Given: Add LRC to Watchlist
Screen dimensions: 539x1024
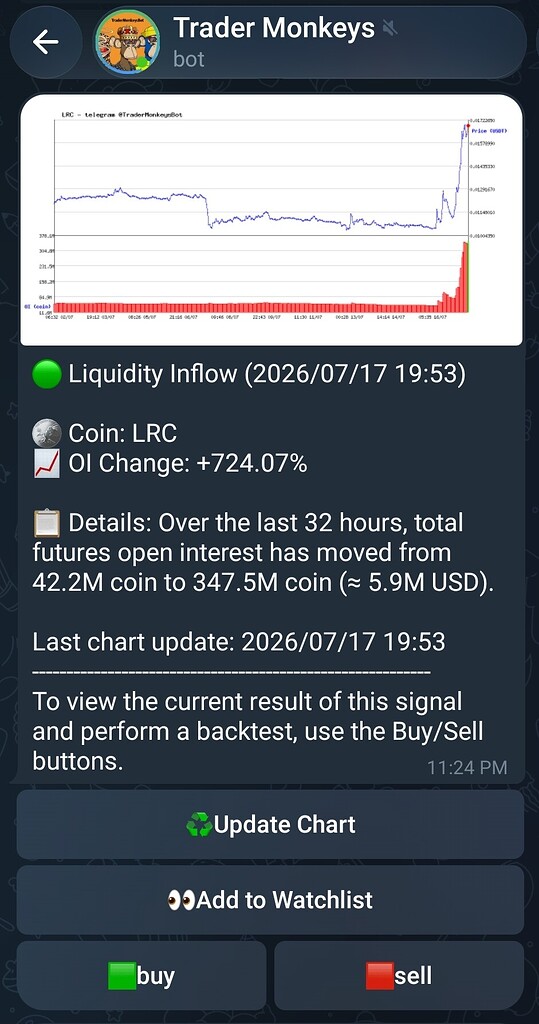Looking at the screenshot, I should [270, 900].
